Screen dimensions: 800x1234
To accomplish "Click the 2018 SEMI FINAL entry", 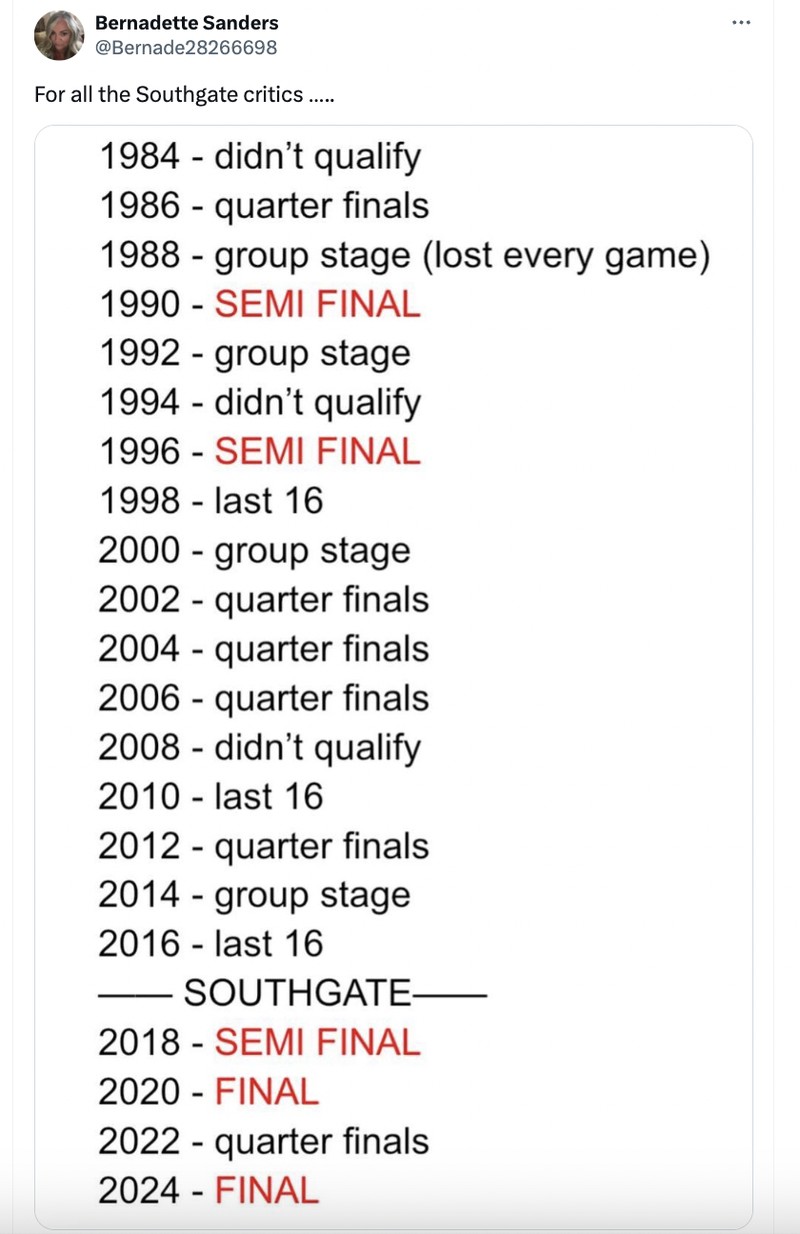I will coord(259,1042).
